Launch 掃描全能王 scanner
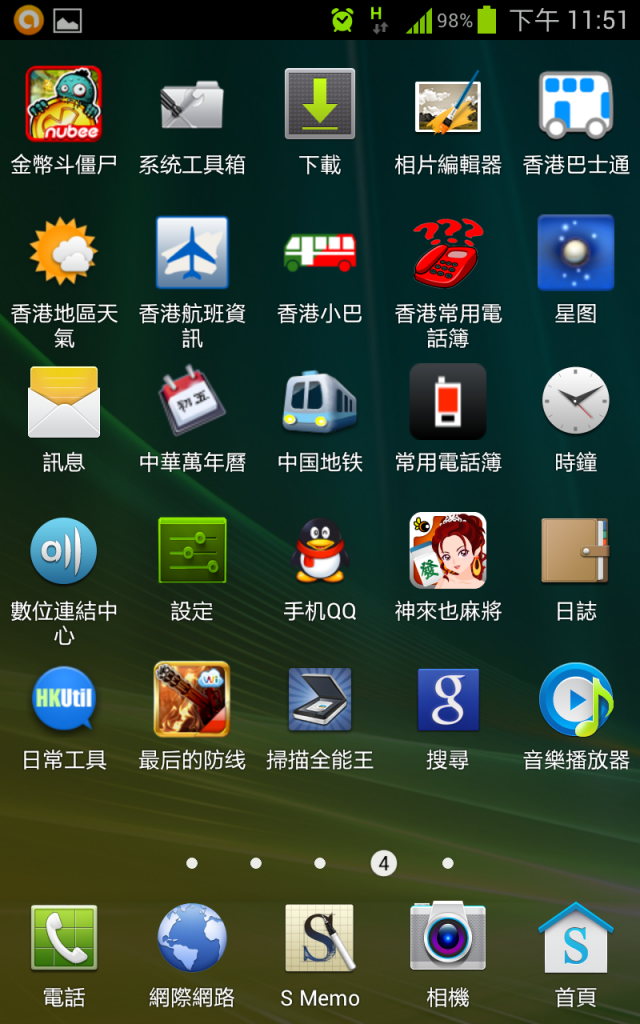 pos(320,700)
